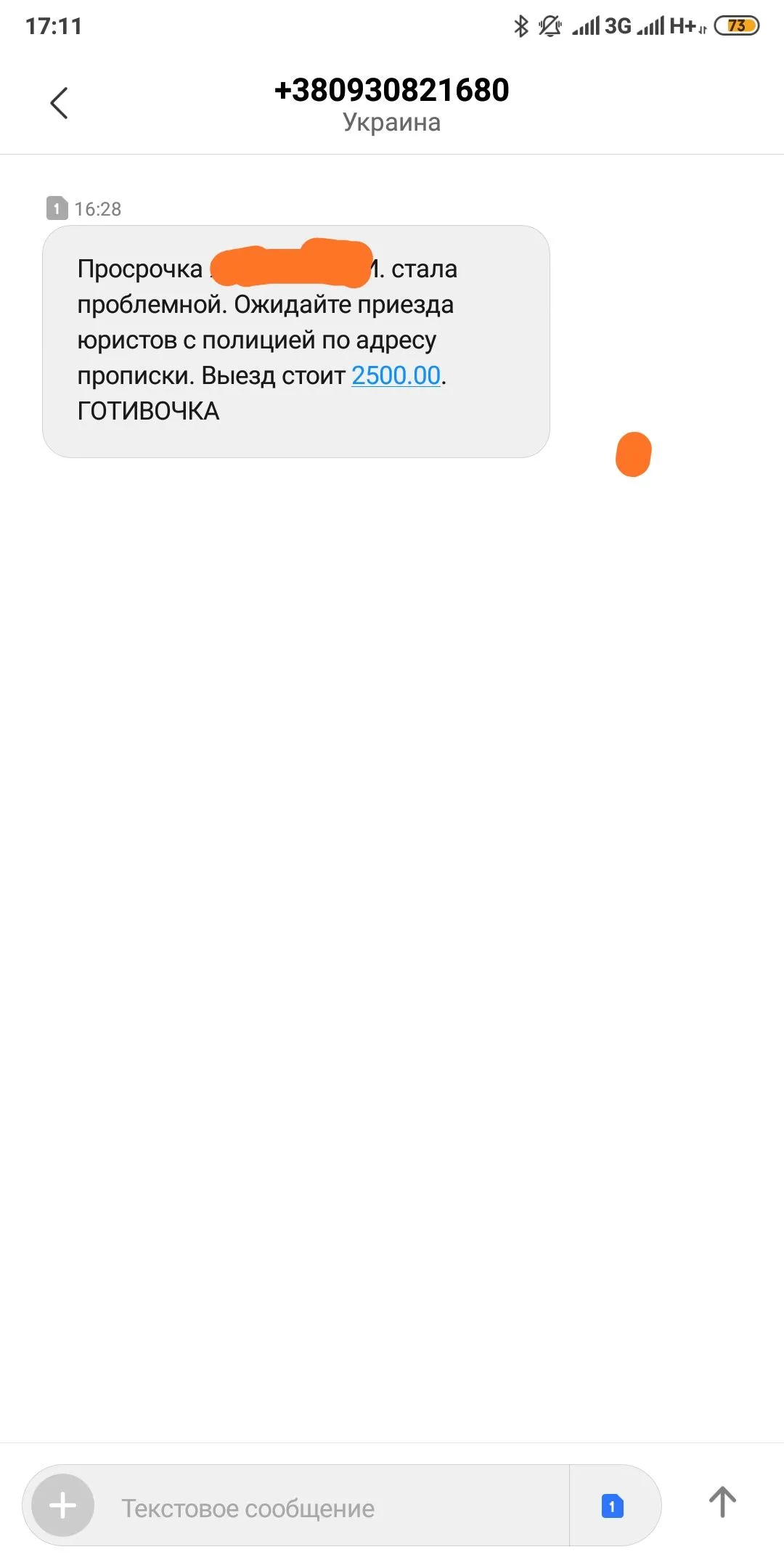Screen dimensions: 784x1568
Task: Go back to the messages list
Action: (x=59, y=103)
